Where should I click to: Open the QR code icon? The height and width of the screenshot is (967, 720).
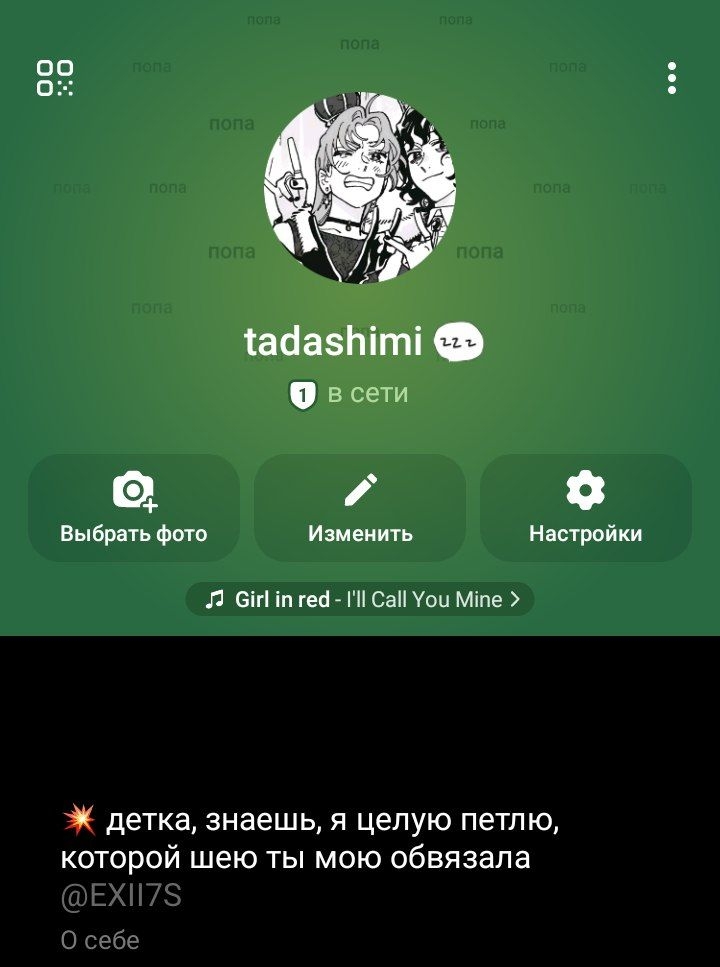click(x=55, y=78)
